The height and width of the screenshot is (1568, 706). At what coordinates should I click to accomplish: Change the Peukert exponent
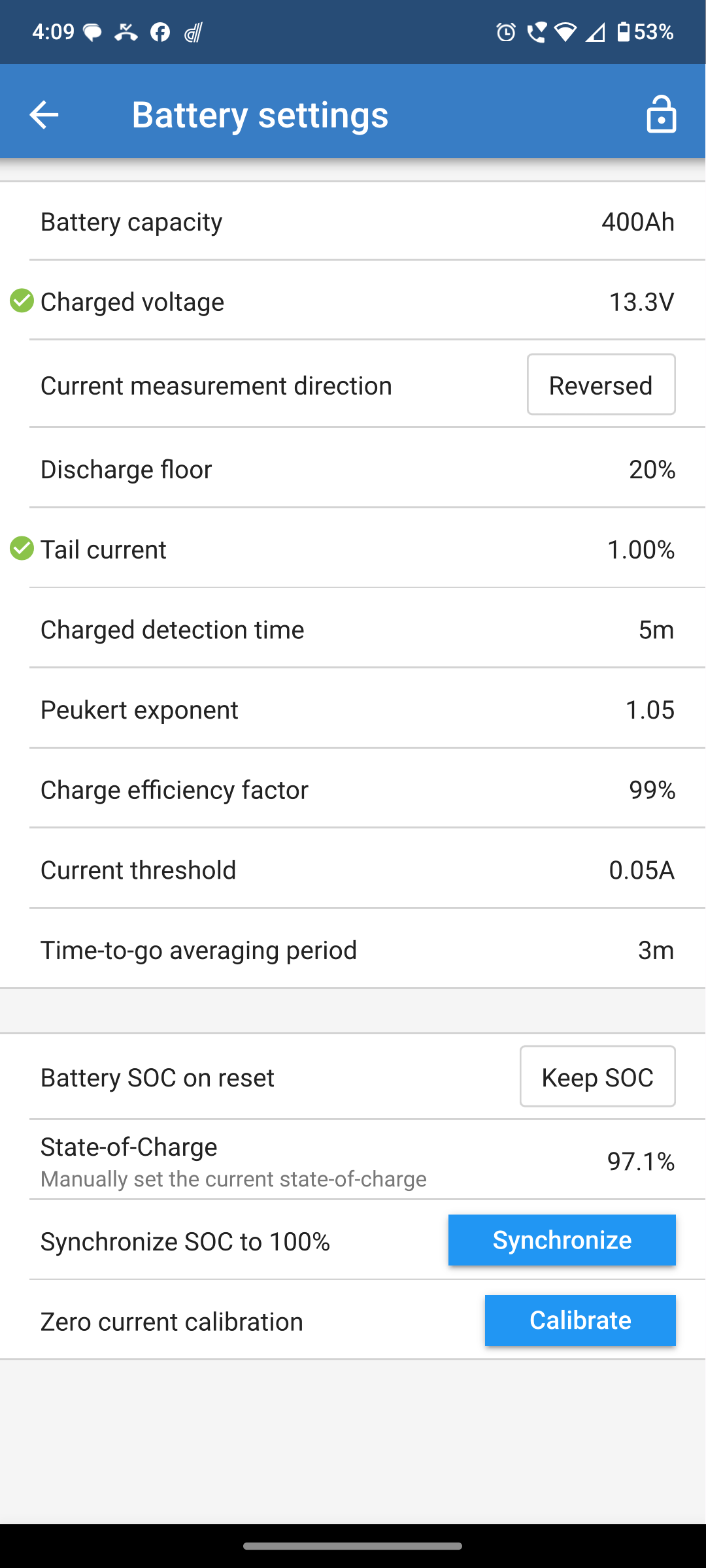[353, 710]
